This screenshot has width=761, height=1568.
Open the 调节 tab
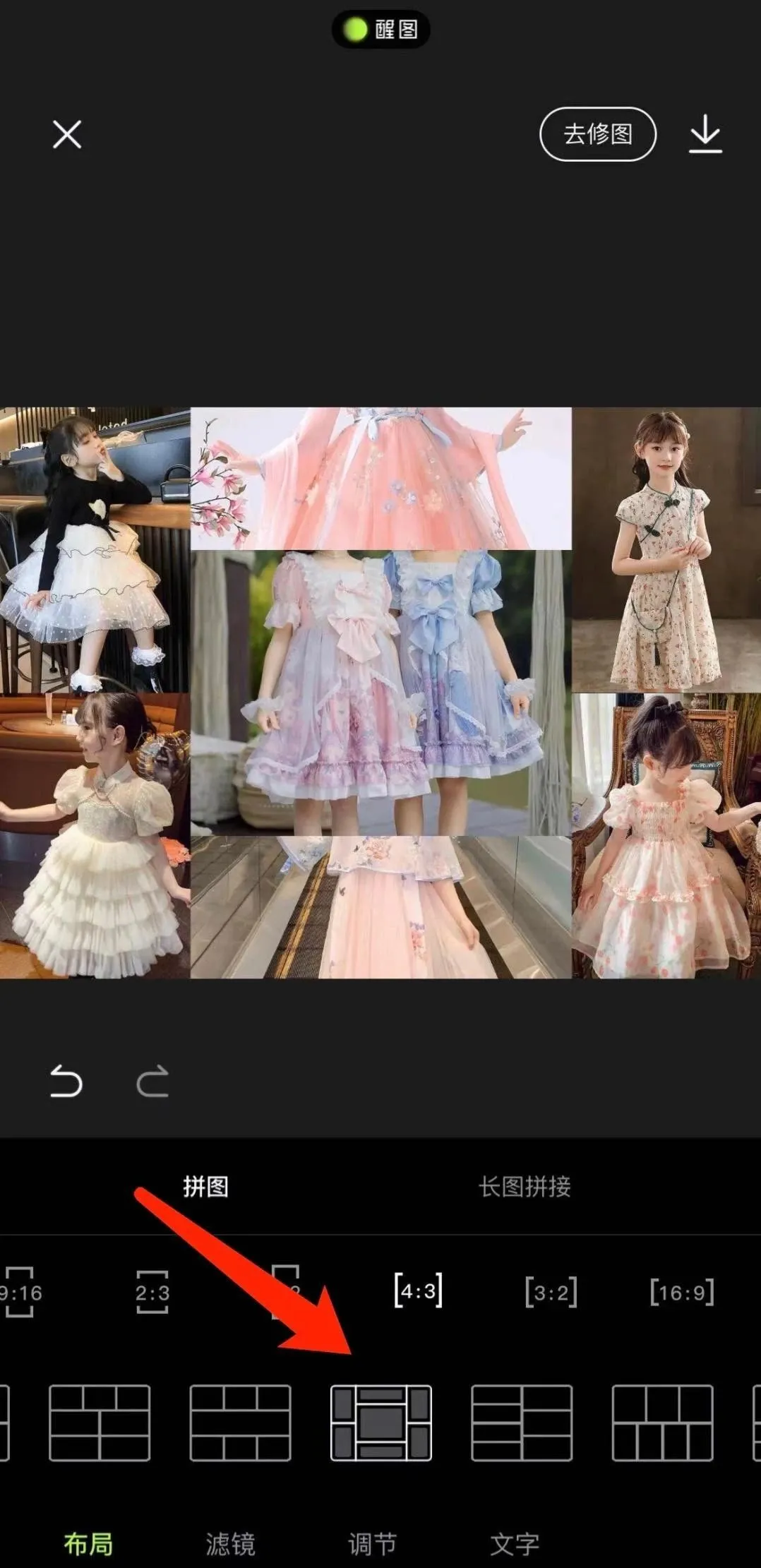tap(373, 1544)
